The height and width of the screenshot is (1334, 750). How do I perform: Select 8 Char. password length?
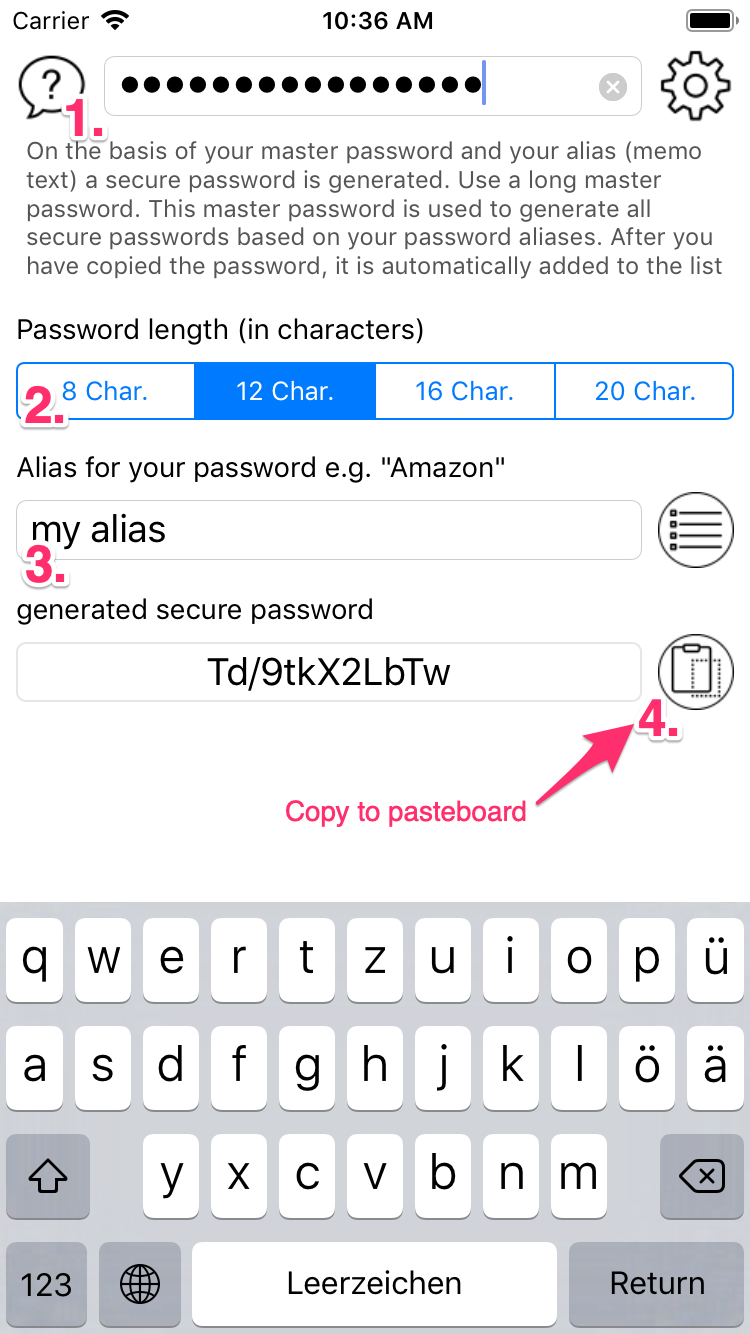point(106,390)
